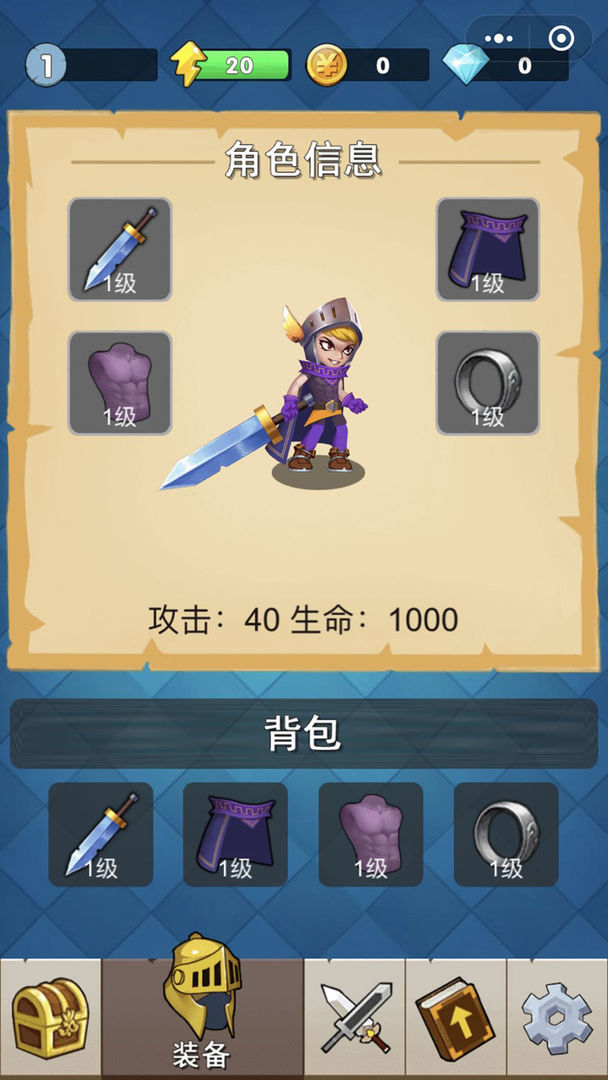This screenshot has height=1080, width=608.
Task: Open the mini program overflow menu
Action: (498, 39)
